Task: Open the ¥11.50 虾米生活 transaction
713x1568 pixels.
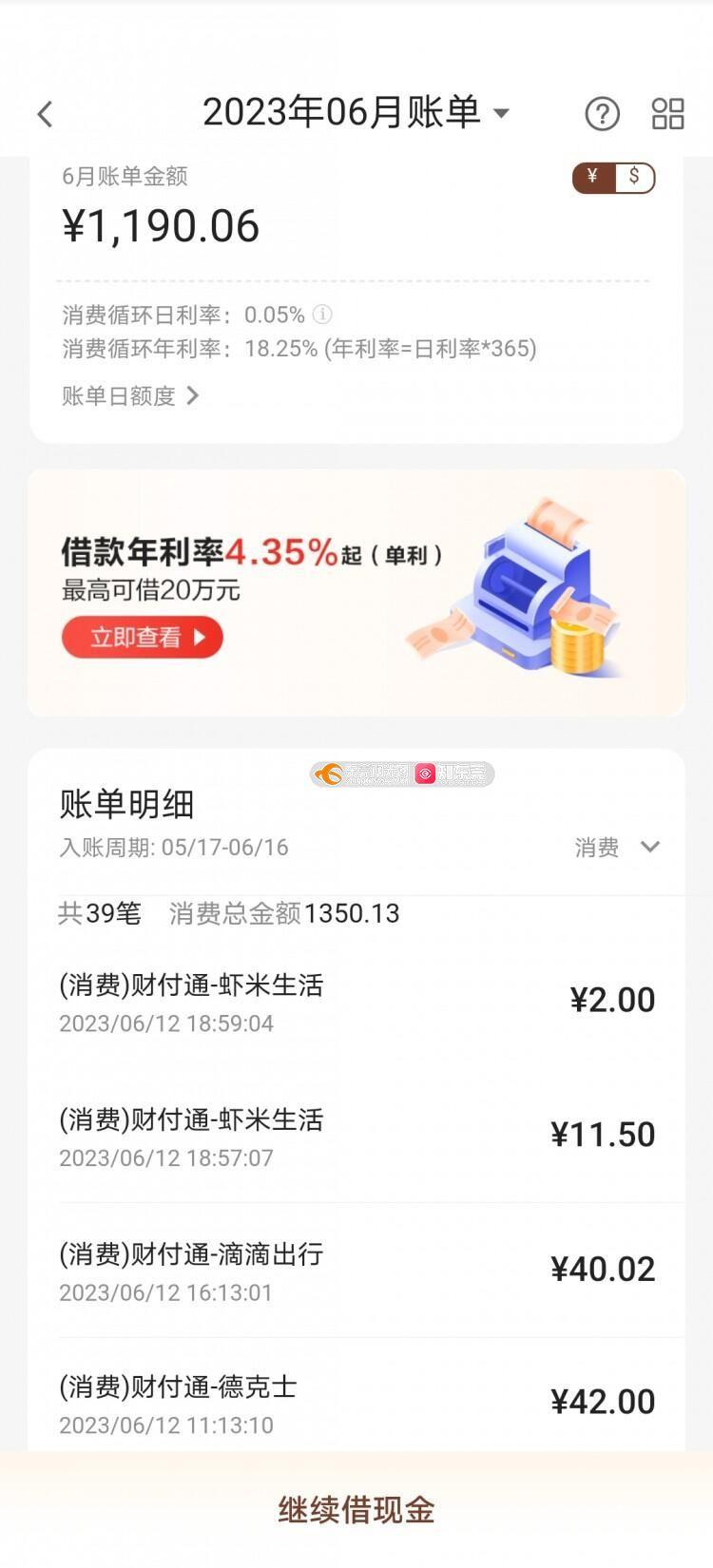Action: [356, 1137]
